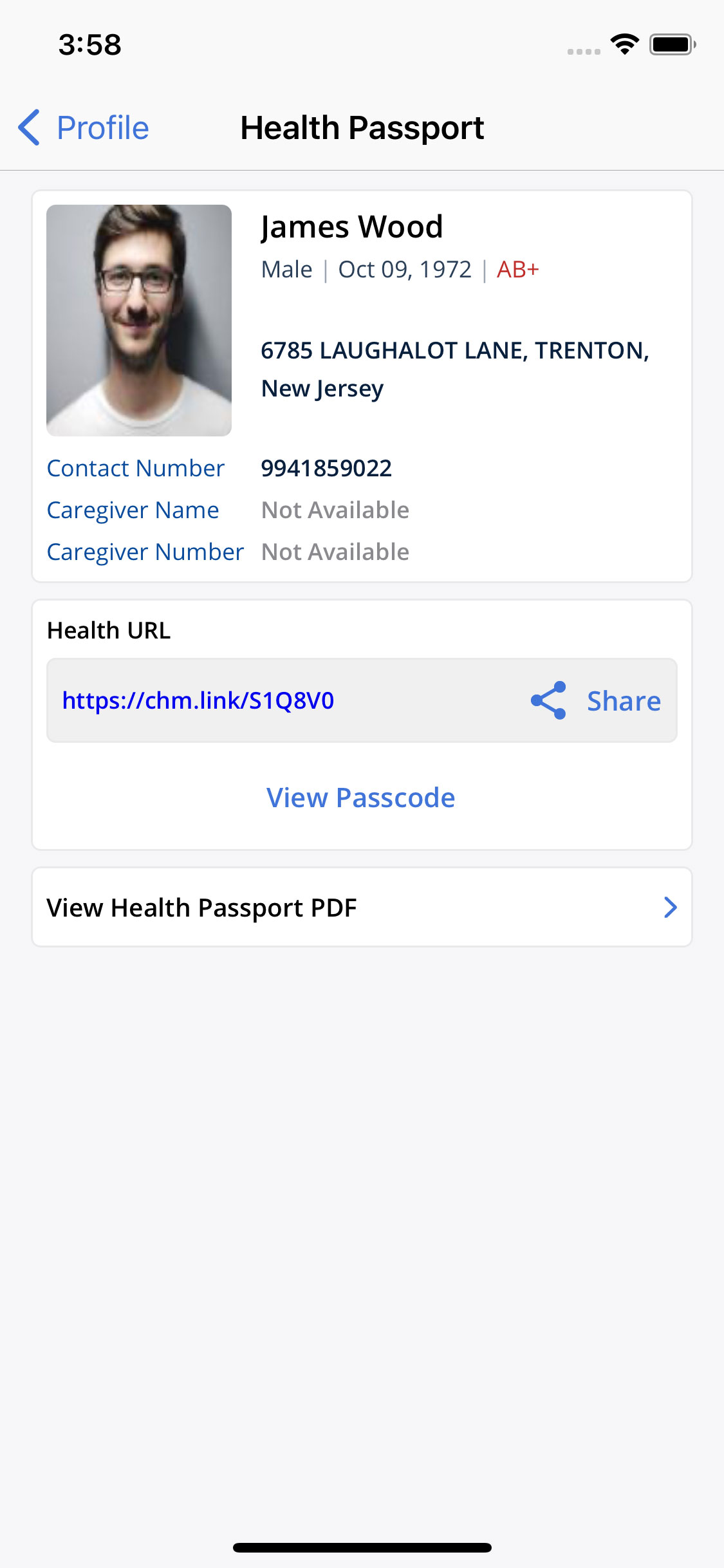
Task: Tap the back chevron beside Profile
Action: point(28,127)
